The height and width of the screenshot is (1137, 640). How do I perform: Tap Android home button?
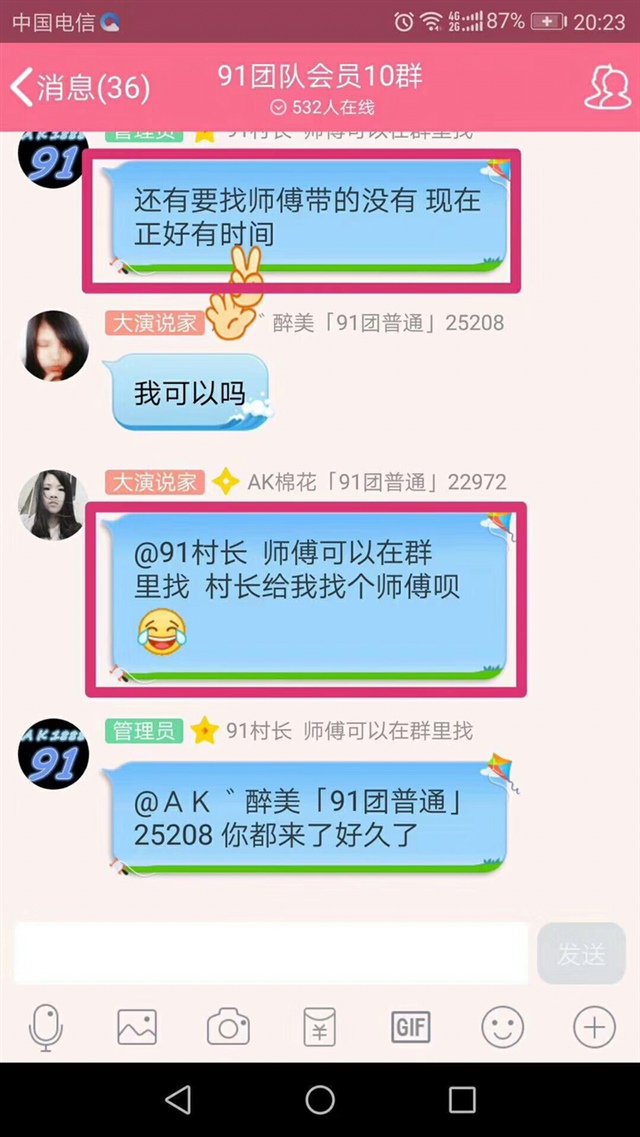pos(320,1100)
